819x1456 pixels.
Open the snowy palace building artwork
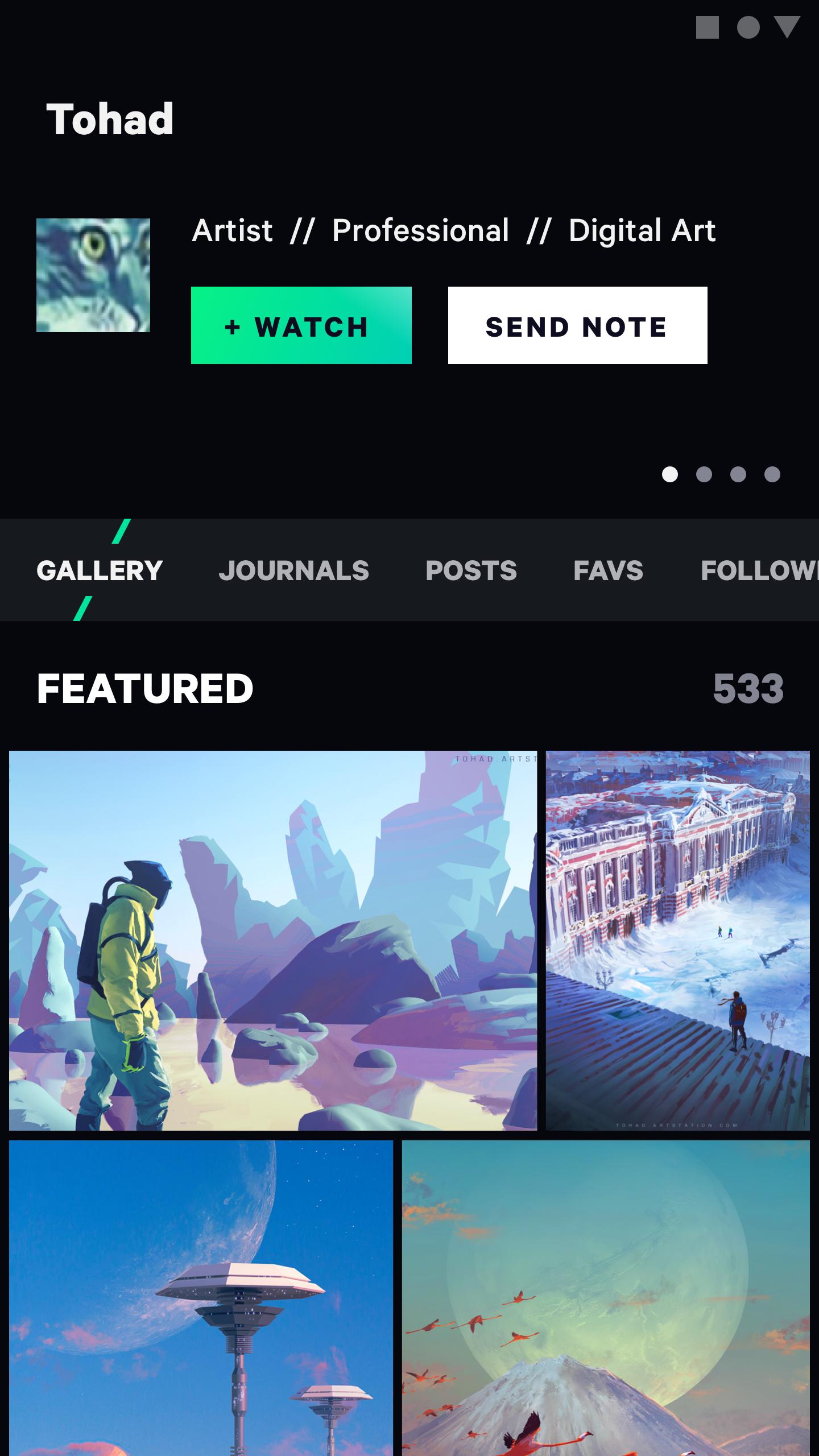coord(678,941)
